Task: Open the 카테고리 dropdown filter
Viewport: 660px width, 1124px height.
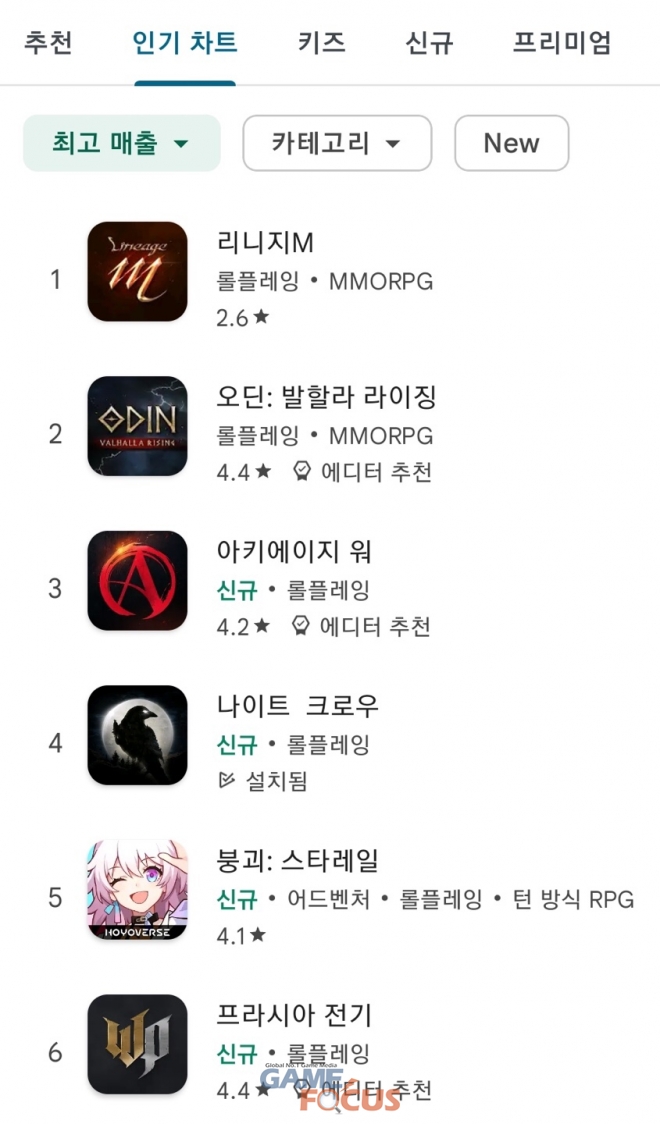Action: point(337,143)
